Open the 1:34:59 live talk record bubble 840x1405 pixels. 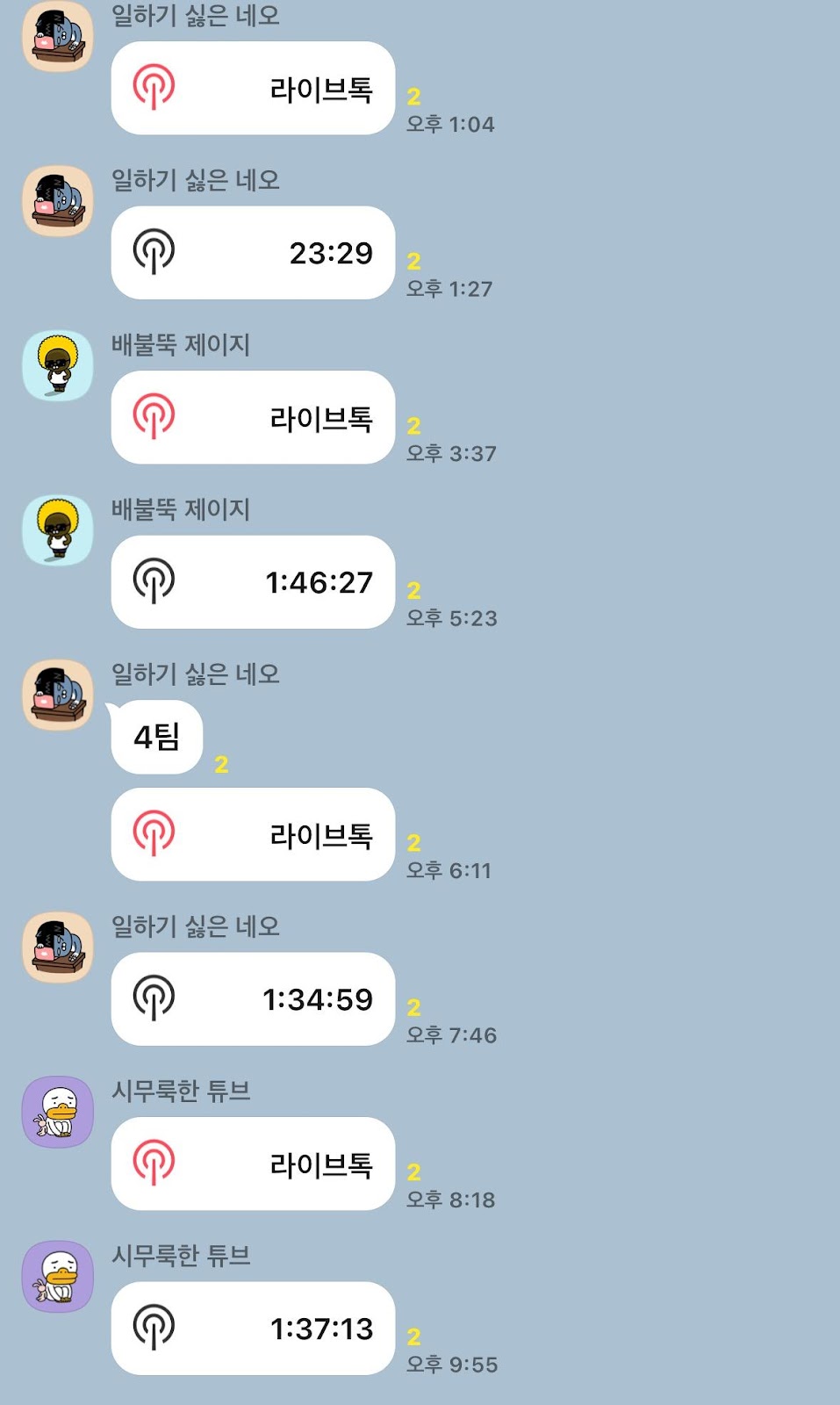click(x=253, y=999)
